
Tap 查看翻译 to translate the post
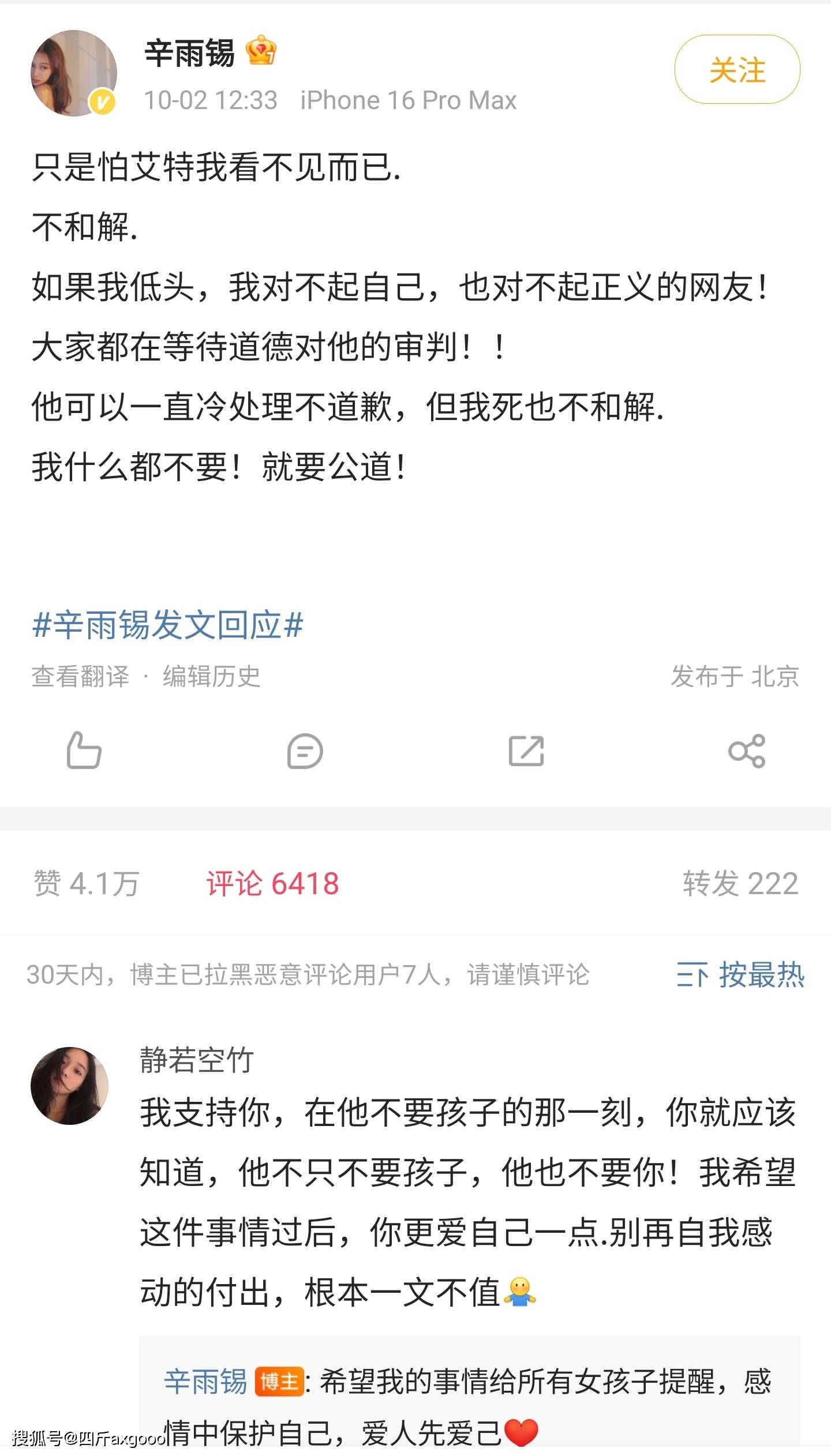coord(80,676)
